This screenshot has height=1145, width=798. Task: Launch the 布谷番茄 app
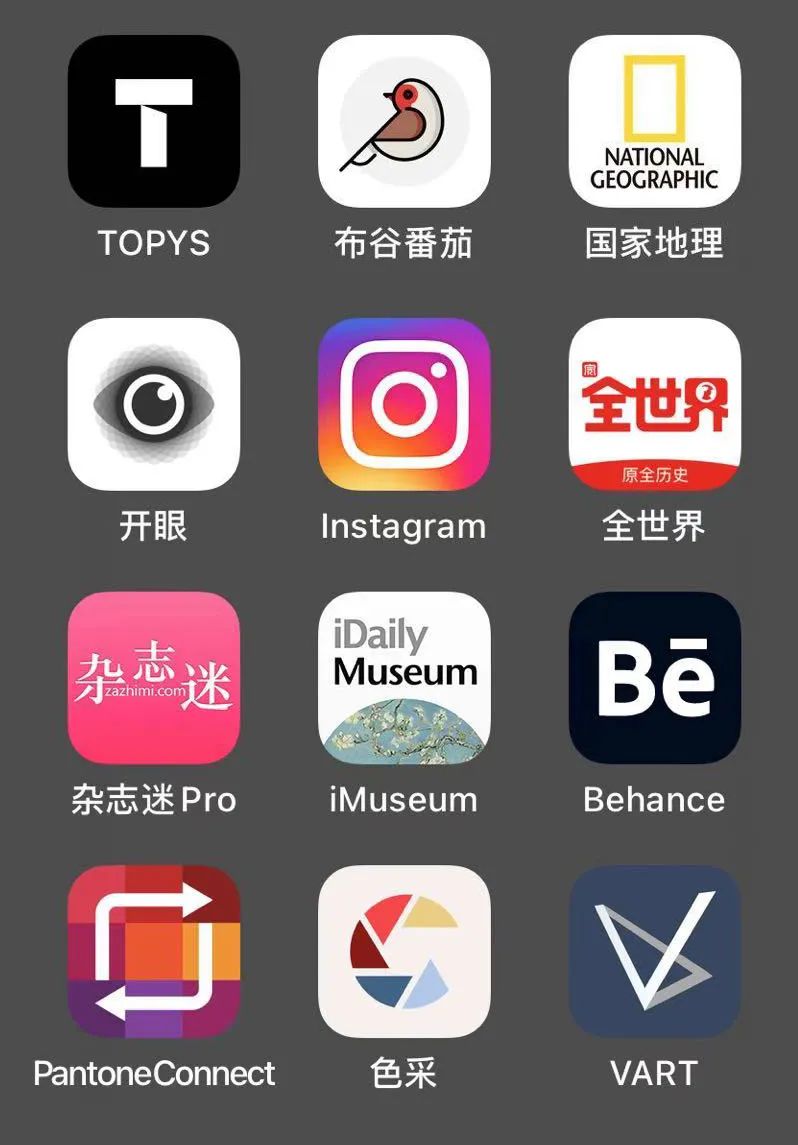point(404,121)
